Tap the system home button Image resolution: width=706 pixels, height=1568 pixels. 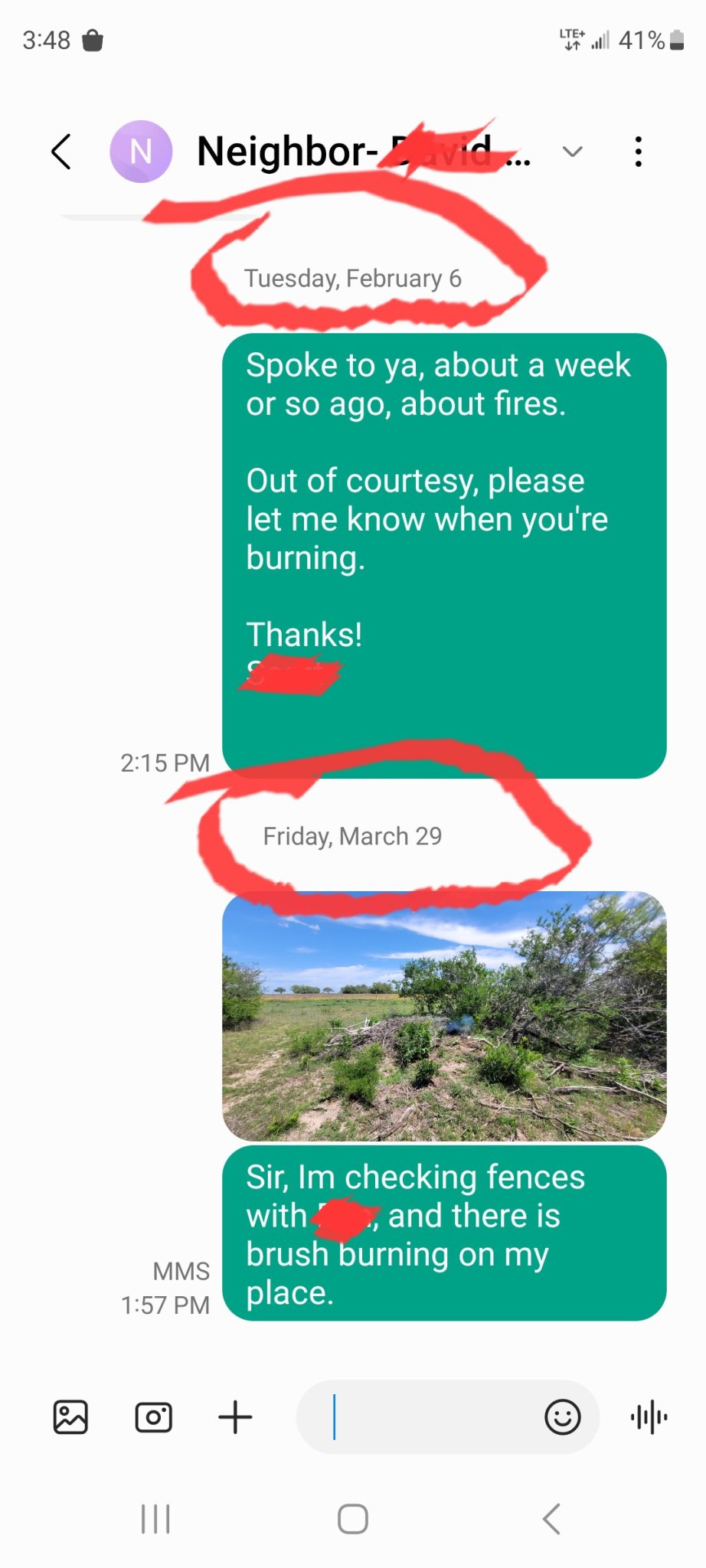click(x=353, y=1519)
